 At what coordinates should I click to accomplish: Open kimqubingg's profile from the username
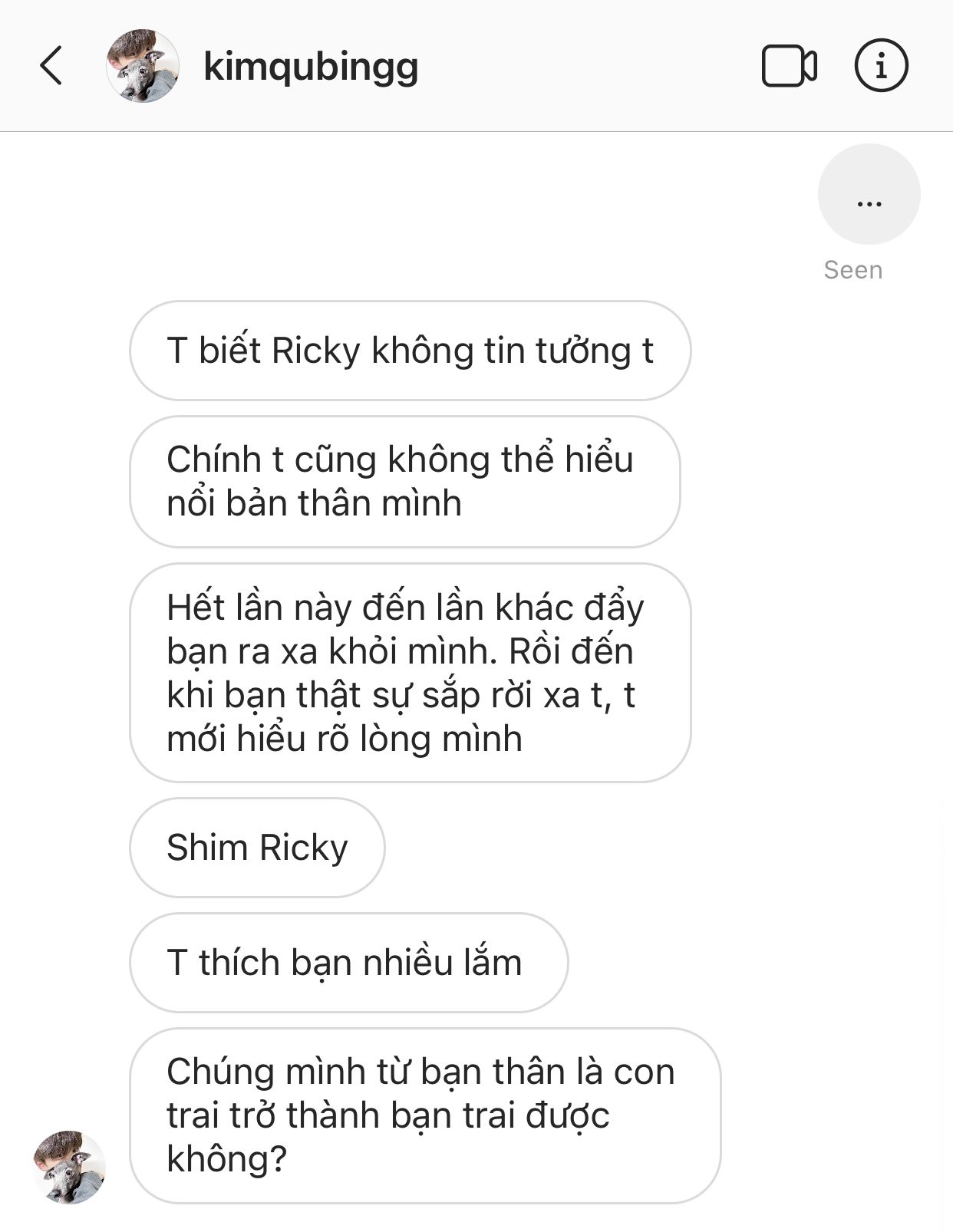pyautogui.click(x=311, y=67)
